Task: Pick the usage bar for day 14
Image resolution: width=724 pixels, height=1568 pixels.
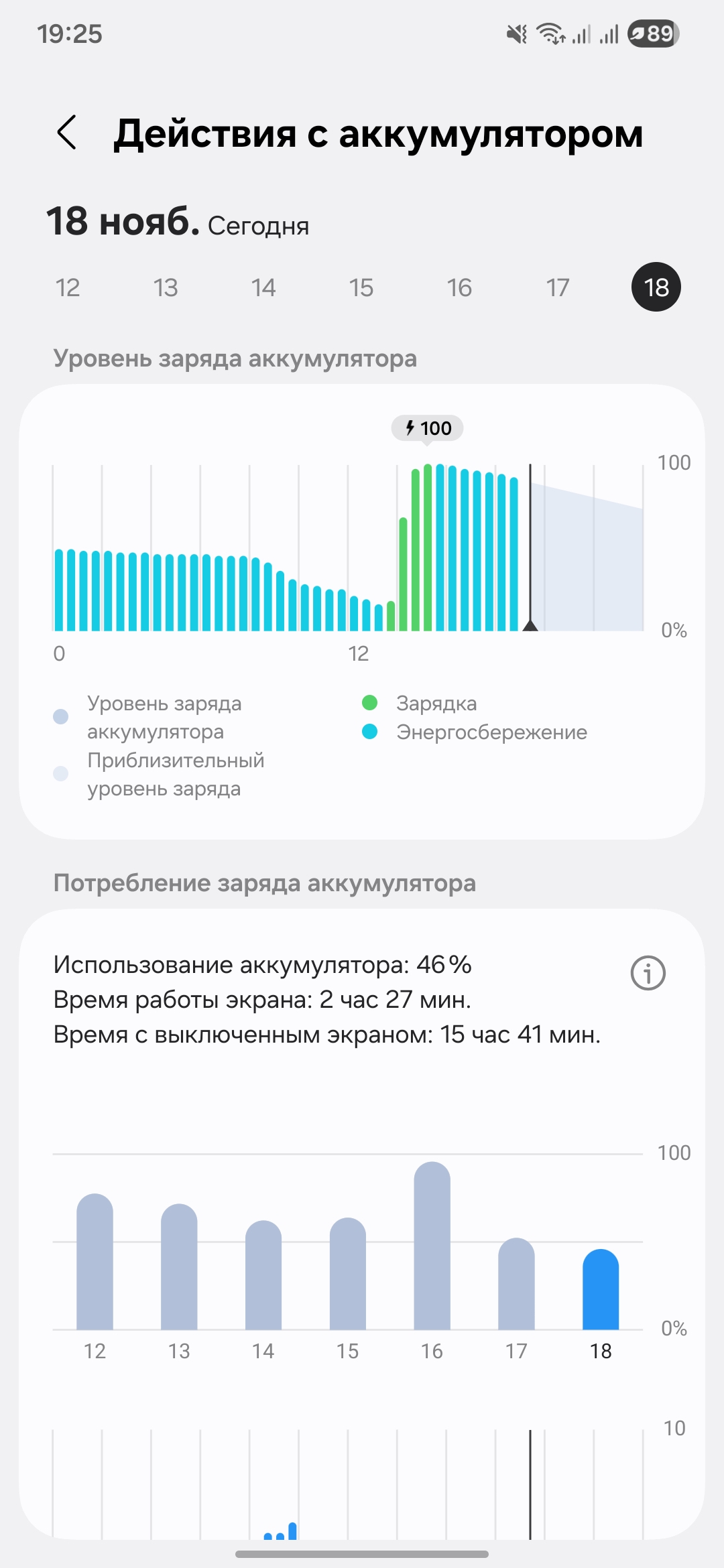Action: tap(263, 1276)
